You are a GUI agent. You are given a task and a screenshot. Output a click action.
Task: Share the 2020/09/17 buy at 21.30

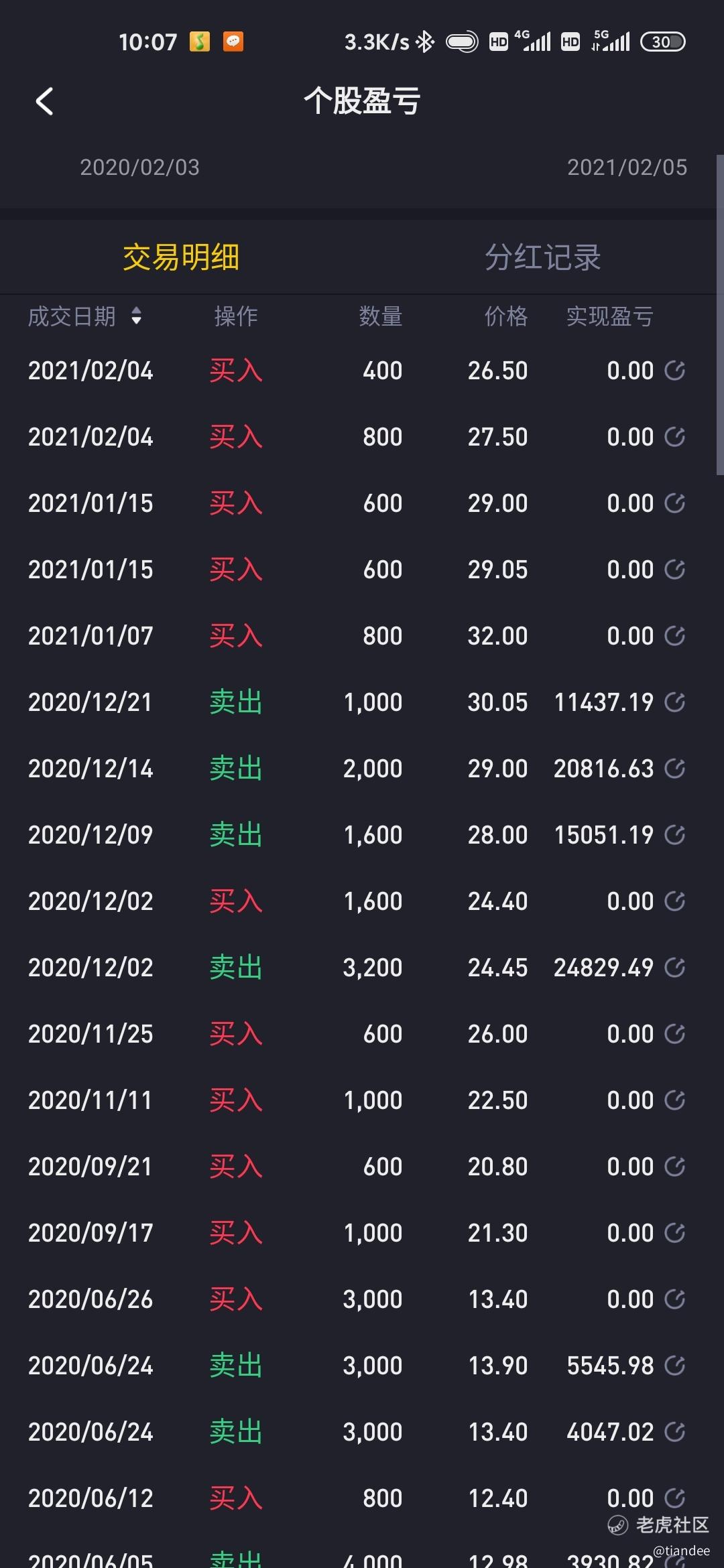tap(674, 1233)
